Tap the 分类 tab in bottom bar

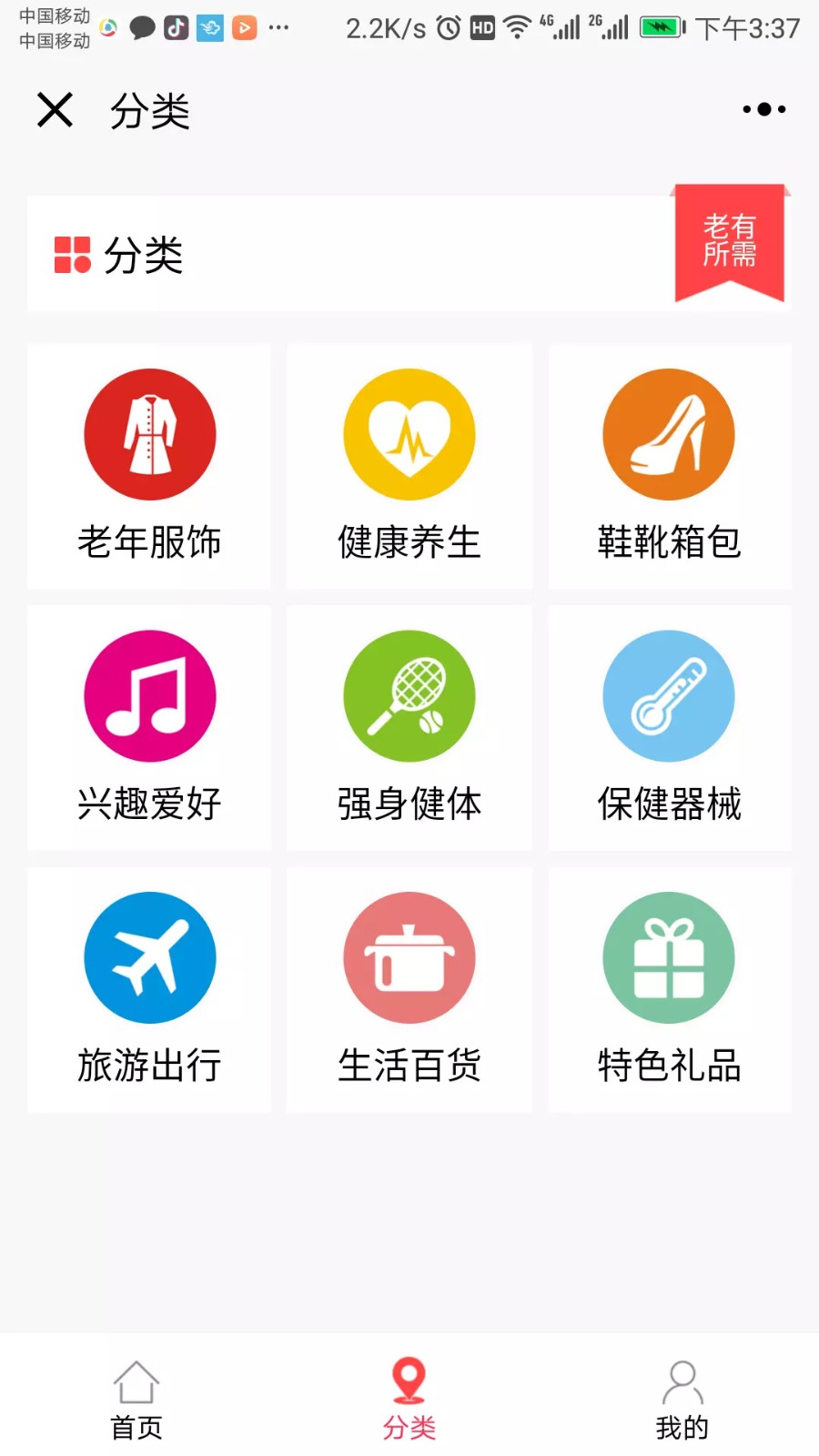tap(409, 1400)
